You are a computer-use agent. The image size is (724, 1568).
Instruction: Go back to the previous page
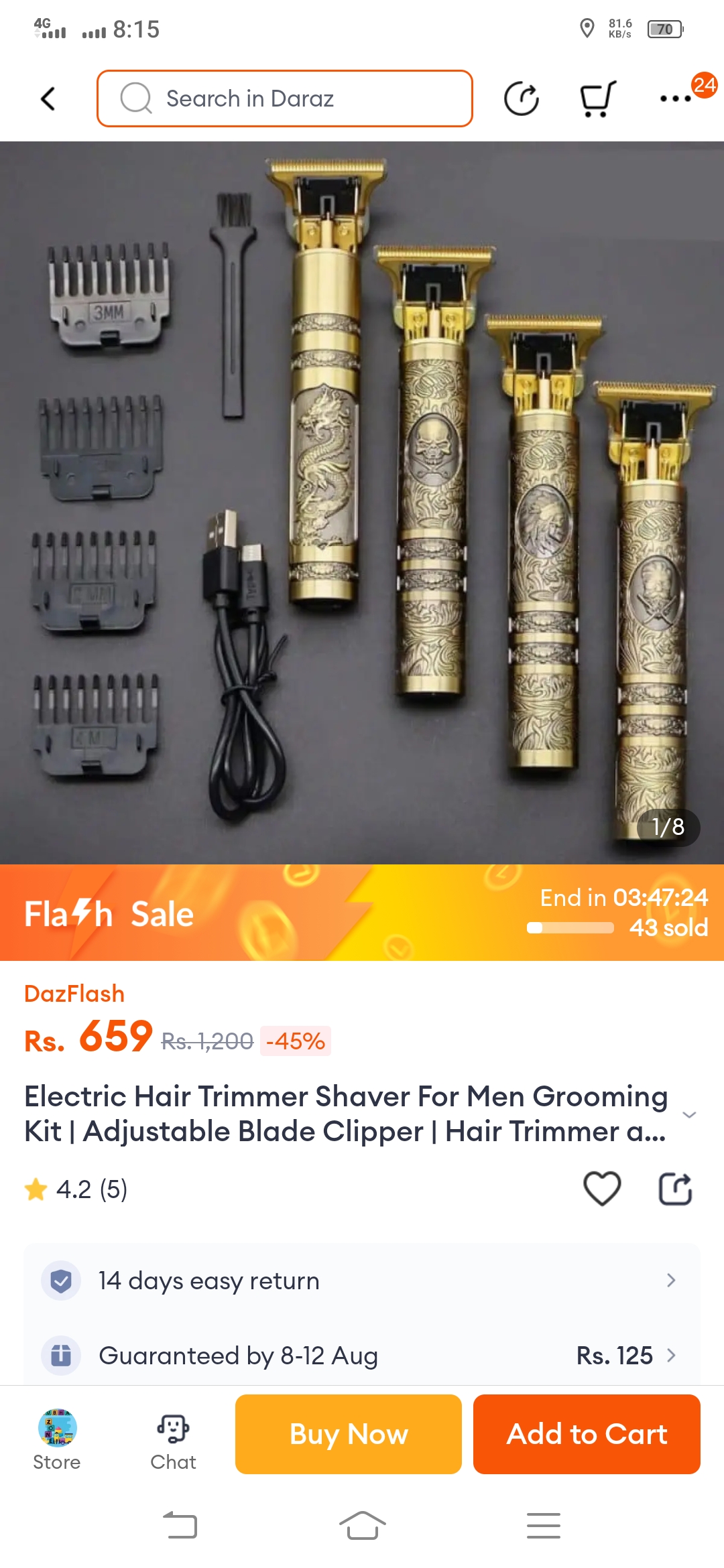click(48, 99)
